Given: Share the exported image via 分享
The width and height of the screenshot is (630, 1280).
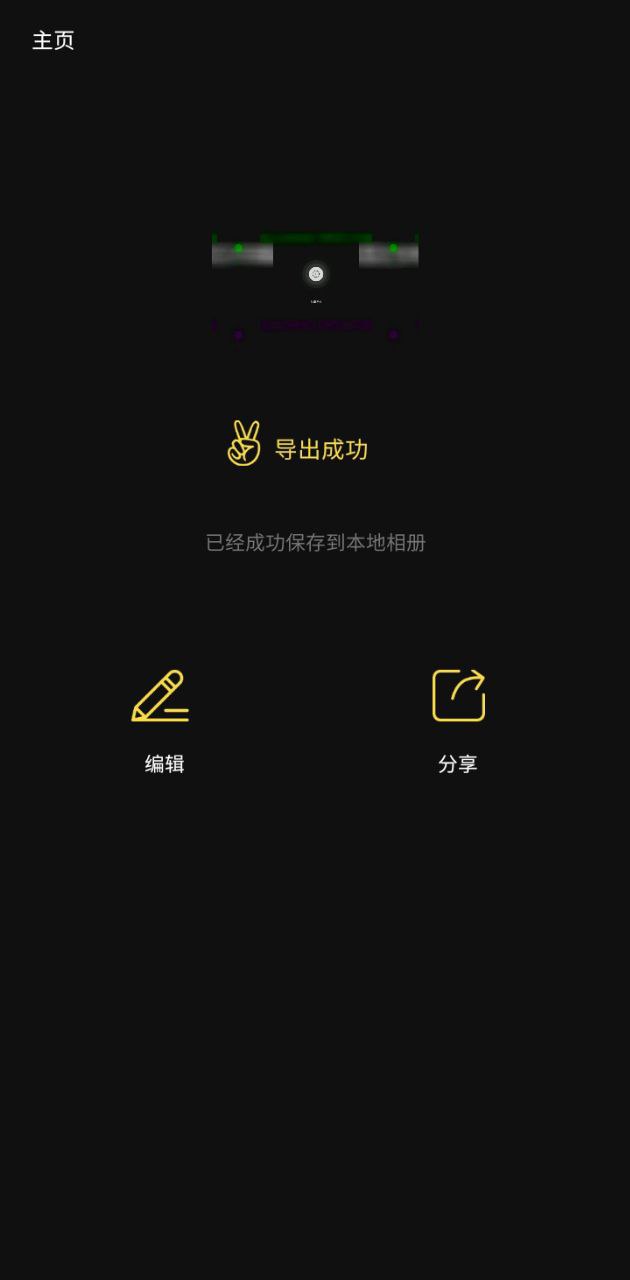Looking at the screenshot, I should point(458,719).
